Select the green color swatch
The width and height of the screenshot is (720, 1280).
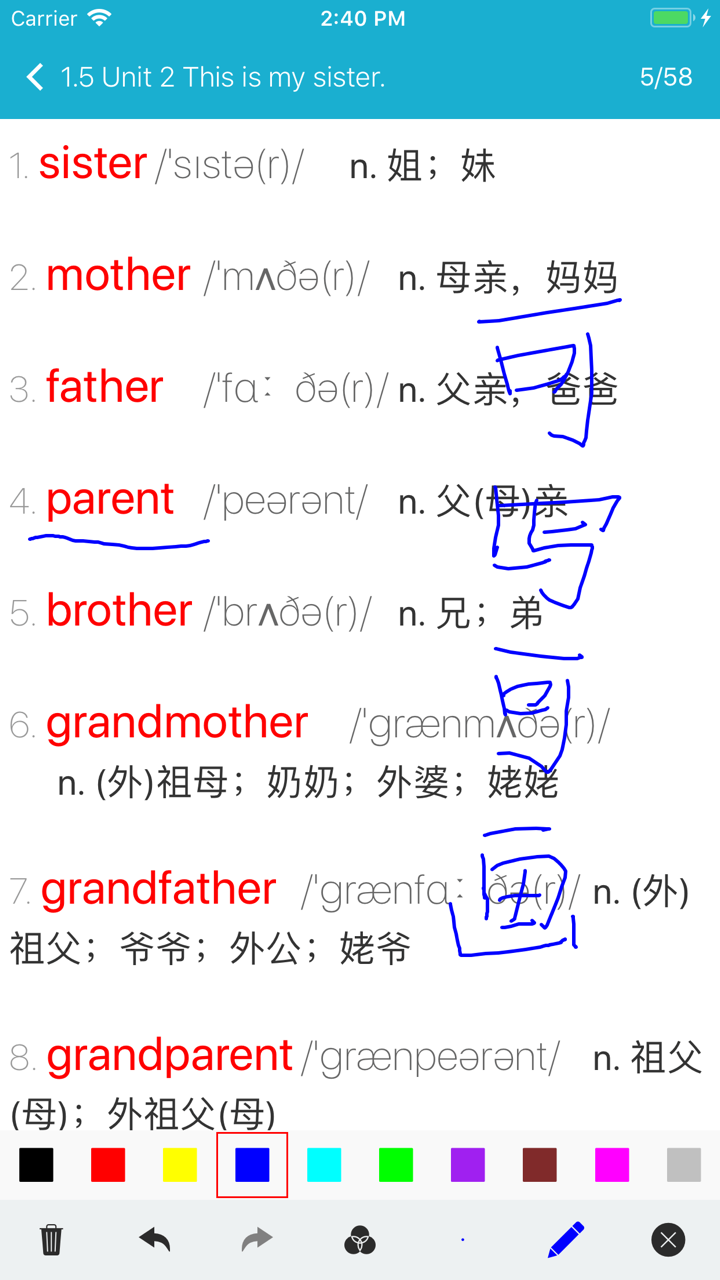tap(396, 1163)
